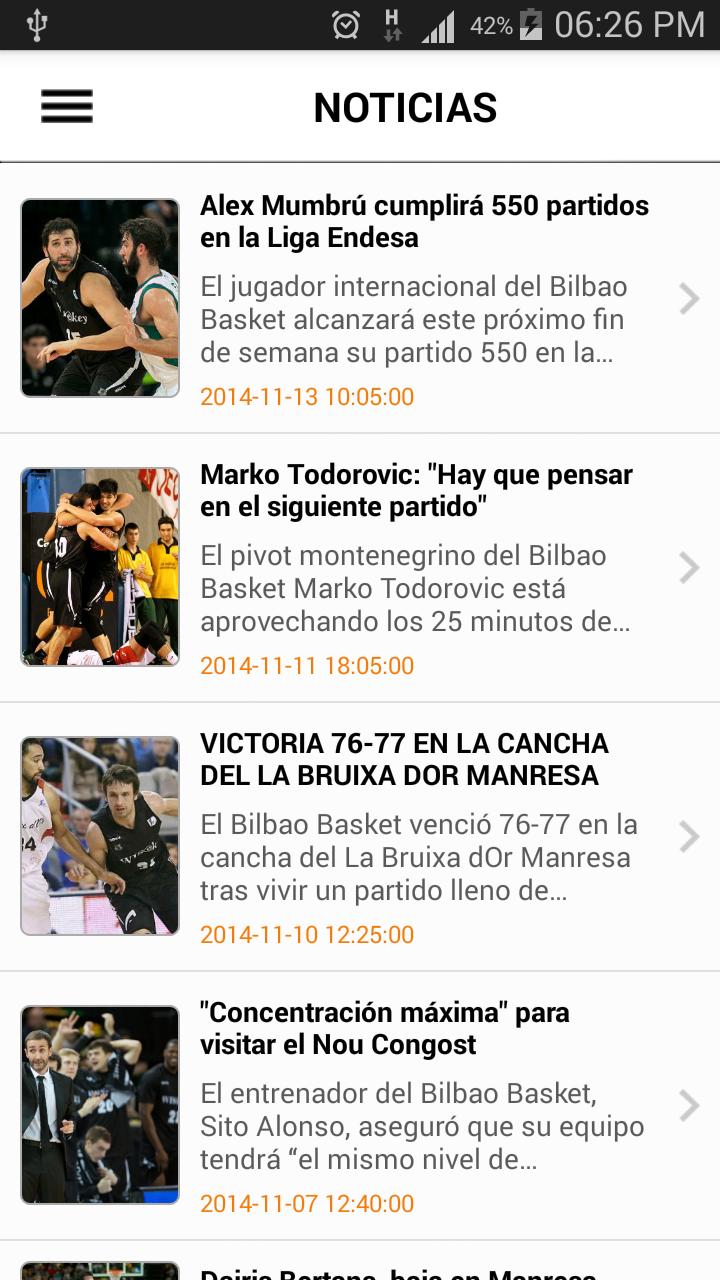Click the Bruixa dOr Manresa victory date label
Screen dimensions: 720x1280
pos(306,934)
